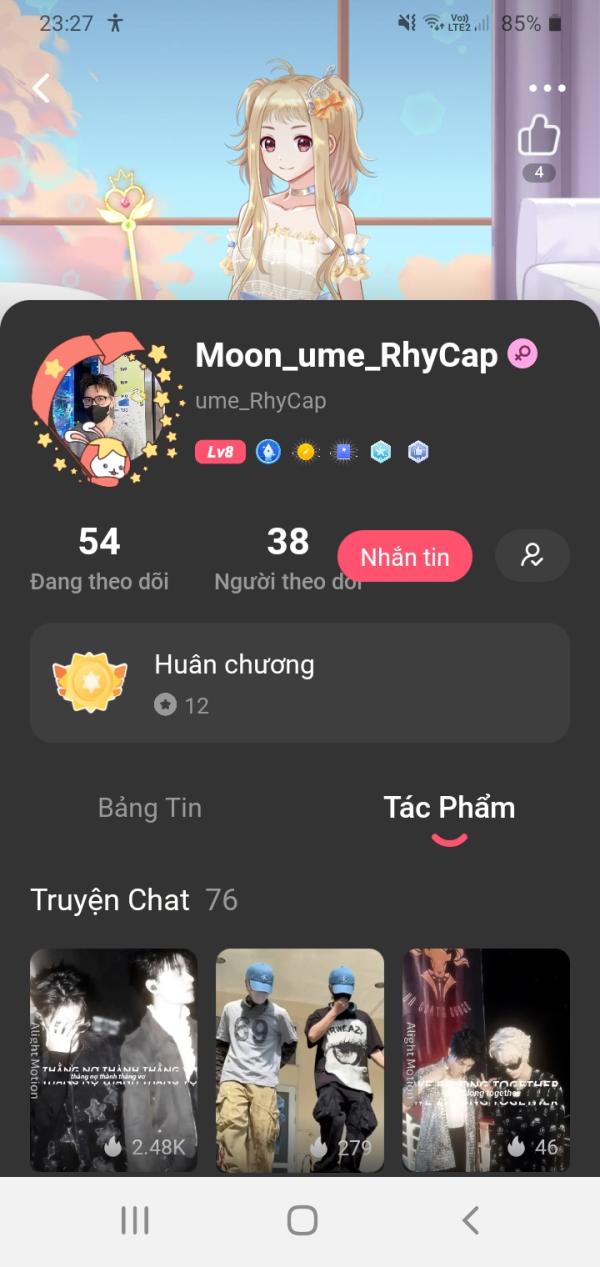Go to the home screen

pyautogui.click(x=302, y=1220)
